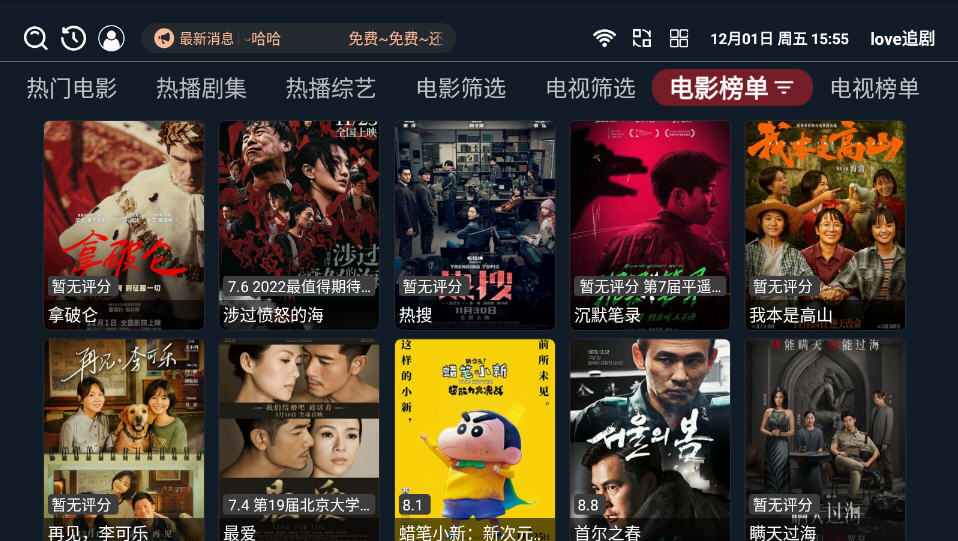Viewport: 958px width, 541px height.
Task: Open 蜡笔小新 movie card
Action: point(475,440)
